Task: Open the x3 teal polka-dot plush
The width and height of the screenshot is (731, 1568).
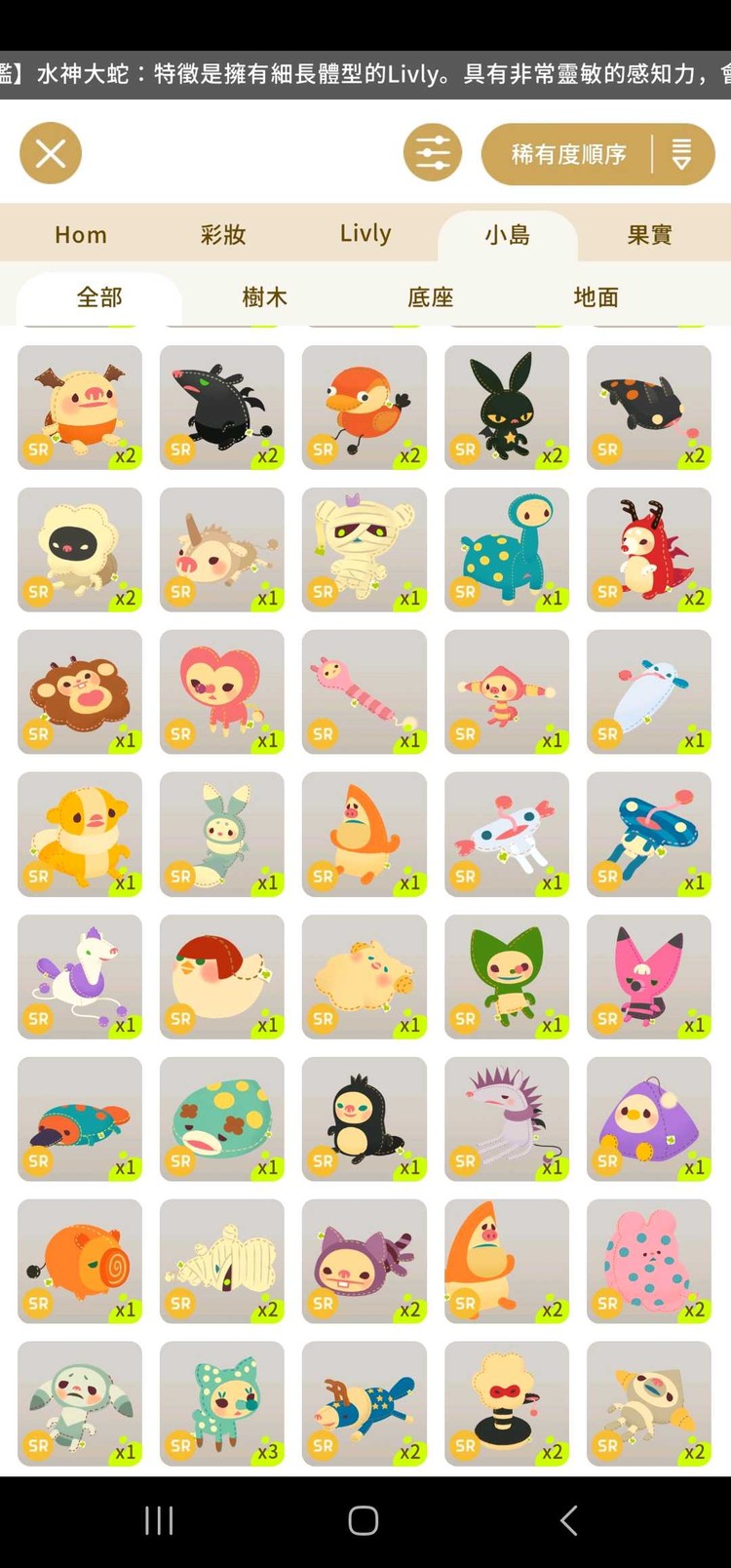Action: pos(222,1404)
